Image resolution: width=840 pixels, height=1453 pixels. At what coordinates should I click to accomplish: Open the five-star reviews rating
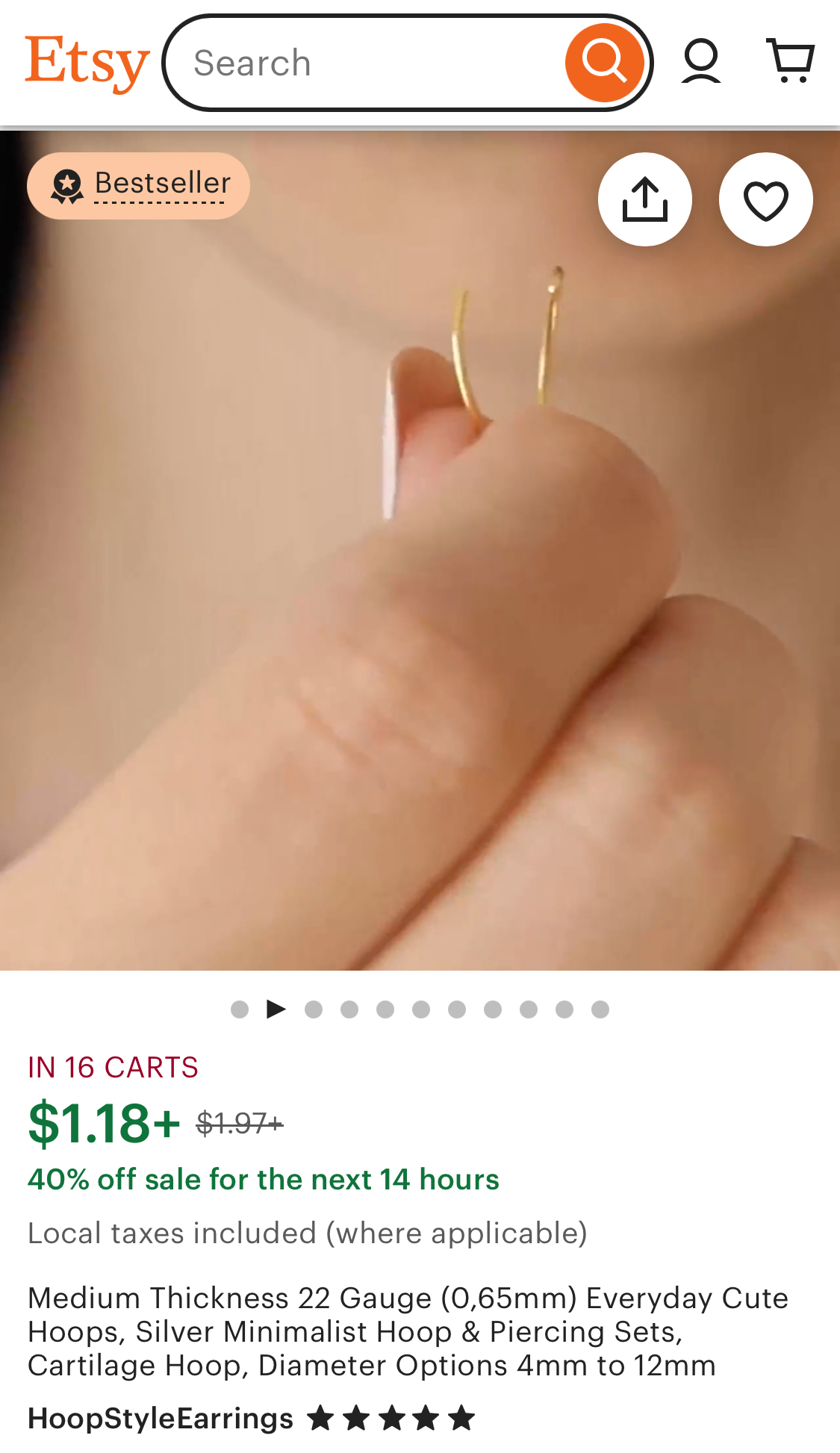391,1418
